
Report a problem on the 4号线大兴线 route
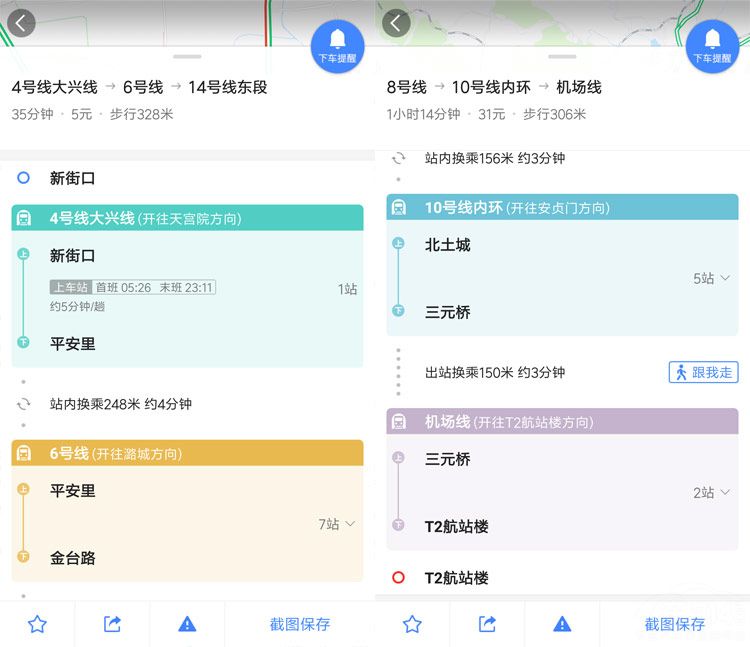pyautogui.click(x=187, y=624)
